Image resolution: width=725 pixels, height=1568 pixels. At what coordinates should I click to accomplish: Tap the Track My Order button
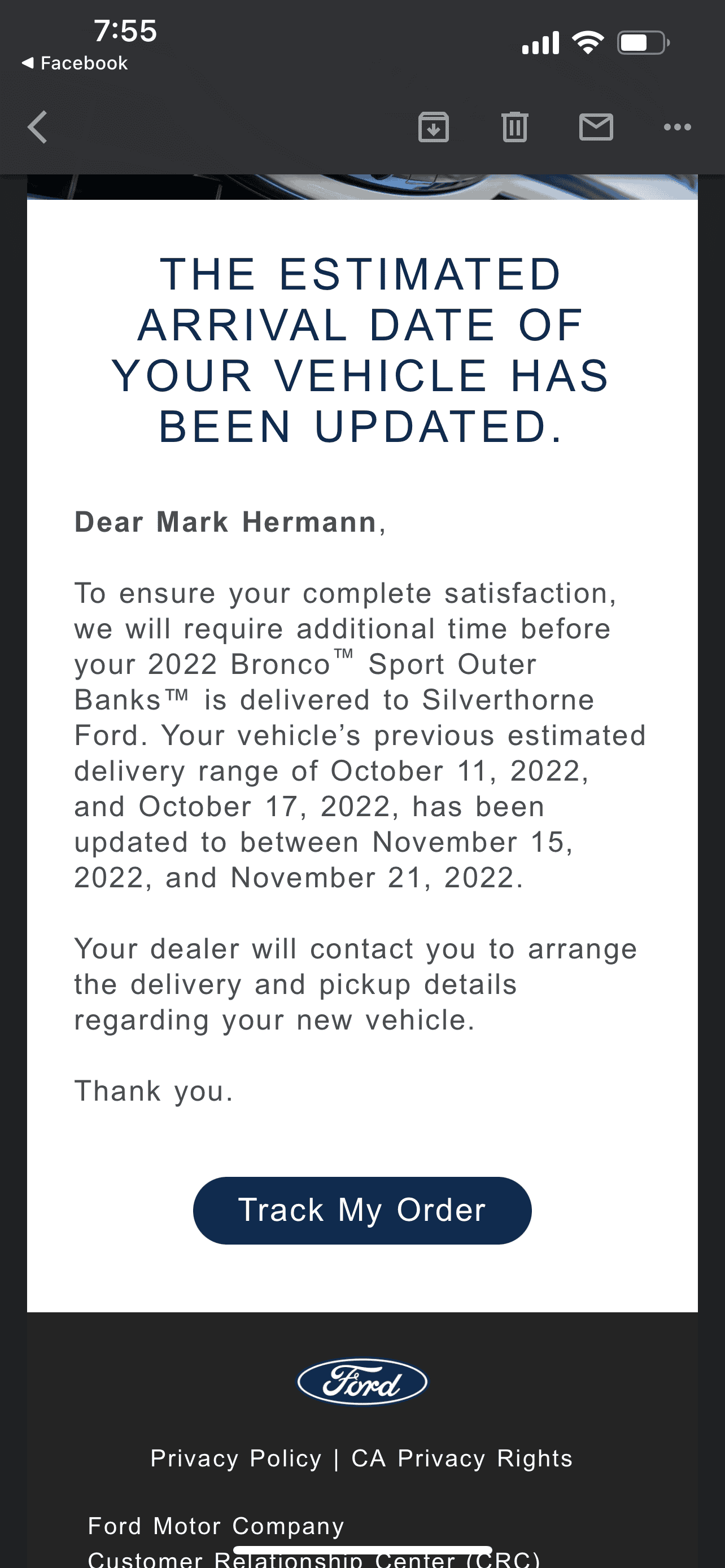coord(362,1210)
